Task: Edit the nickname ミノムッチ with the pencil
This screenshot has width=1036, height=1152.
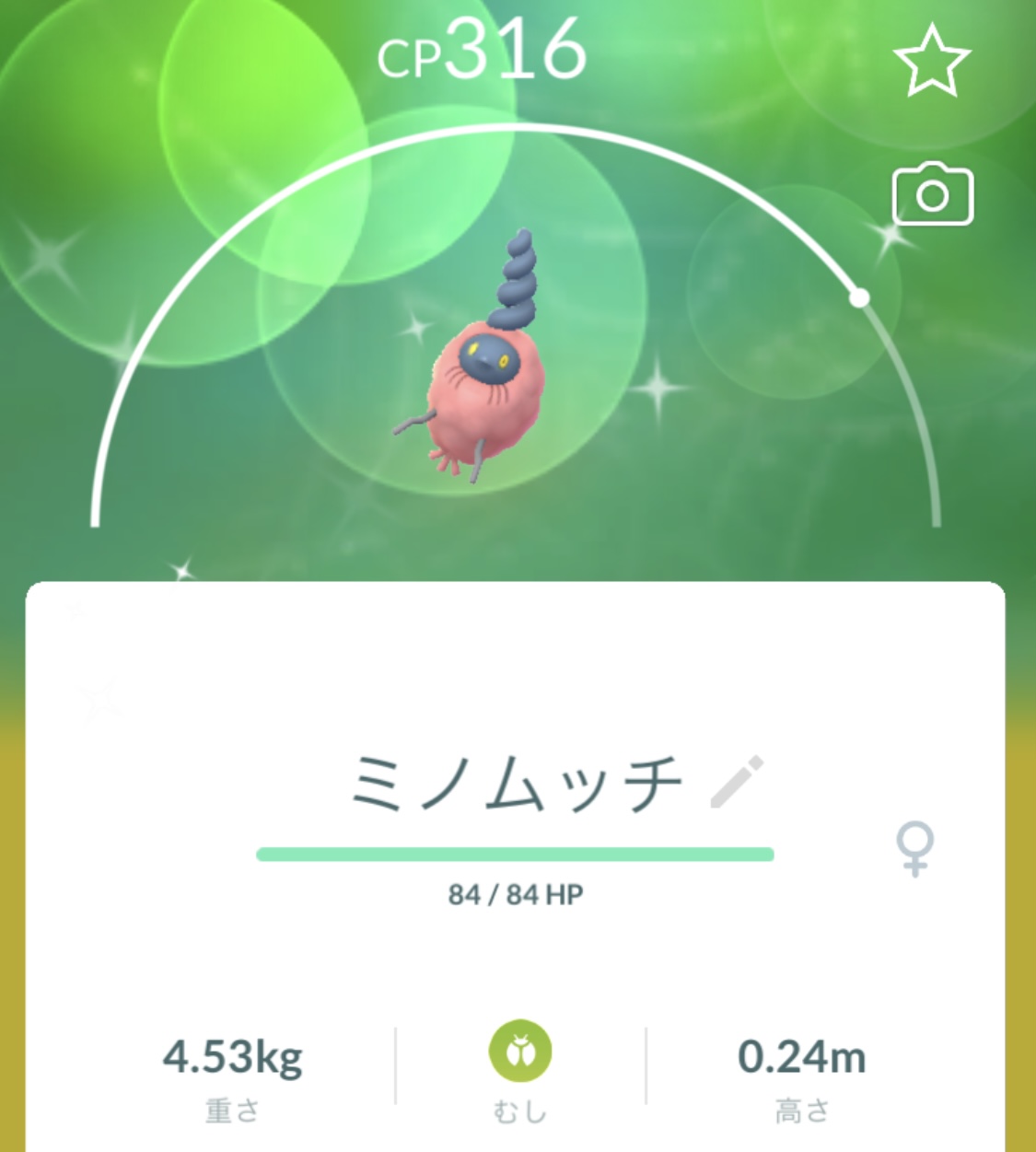Action: pyautogui.click(x=737, y=782)
